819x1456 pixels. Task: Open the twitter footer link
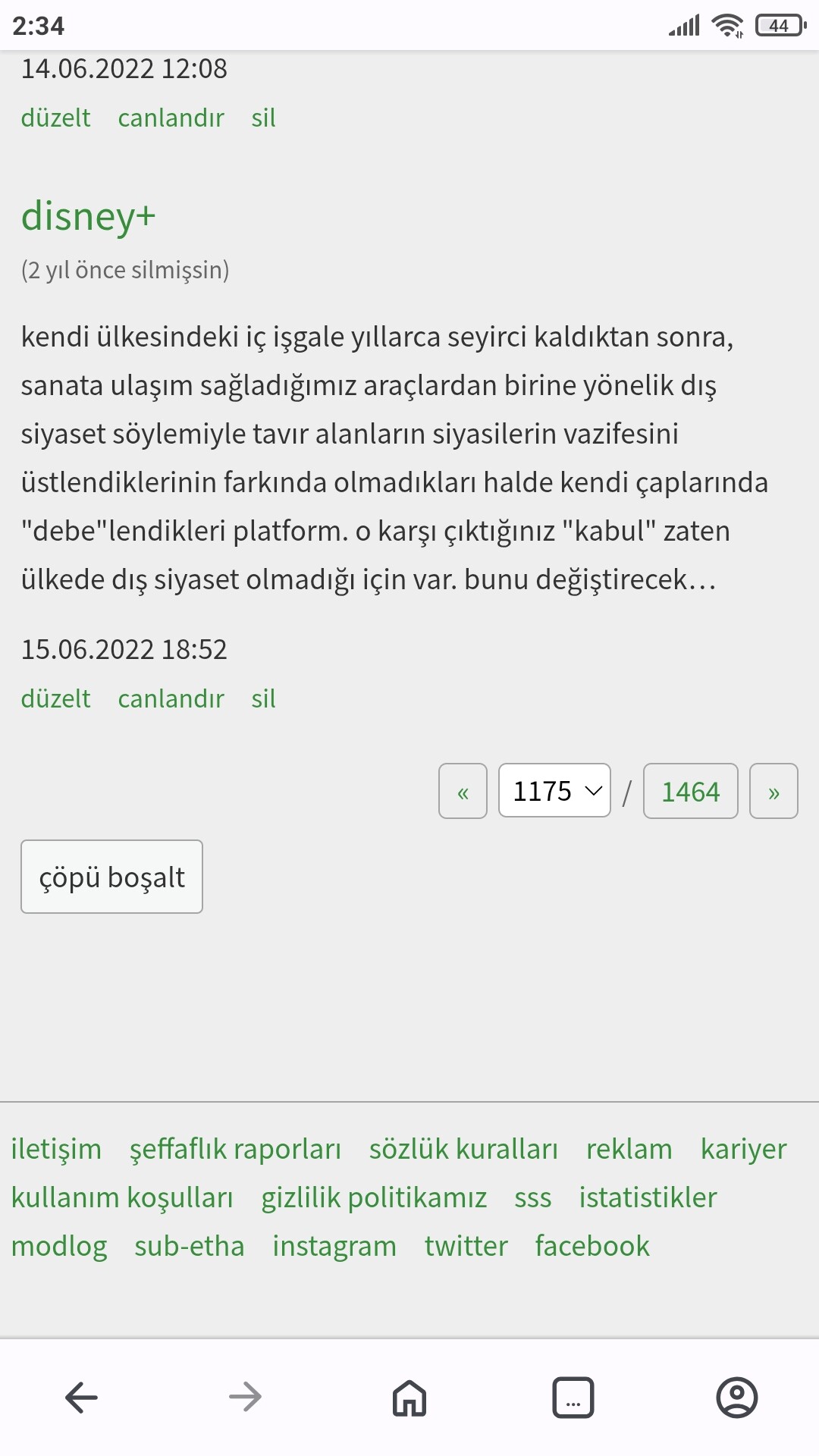coord(466,1246)
